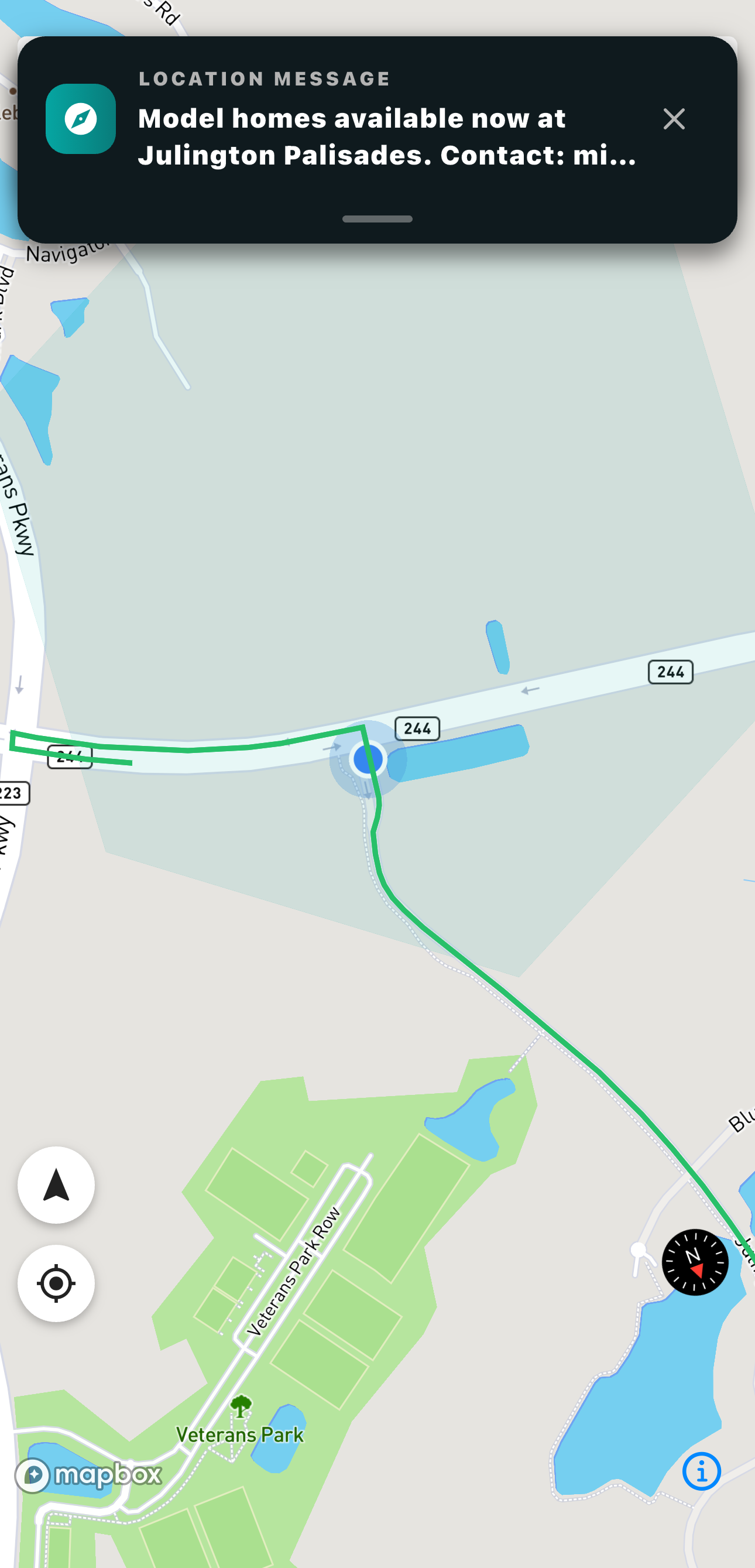This screenshot has height=1568, width=755.
Task: Open the Model homes location message
Action: (x=386, y=136)
